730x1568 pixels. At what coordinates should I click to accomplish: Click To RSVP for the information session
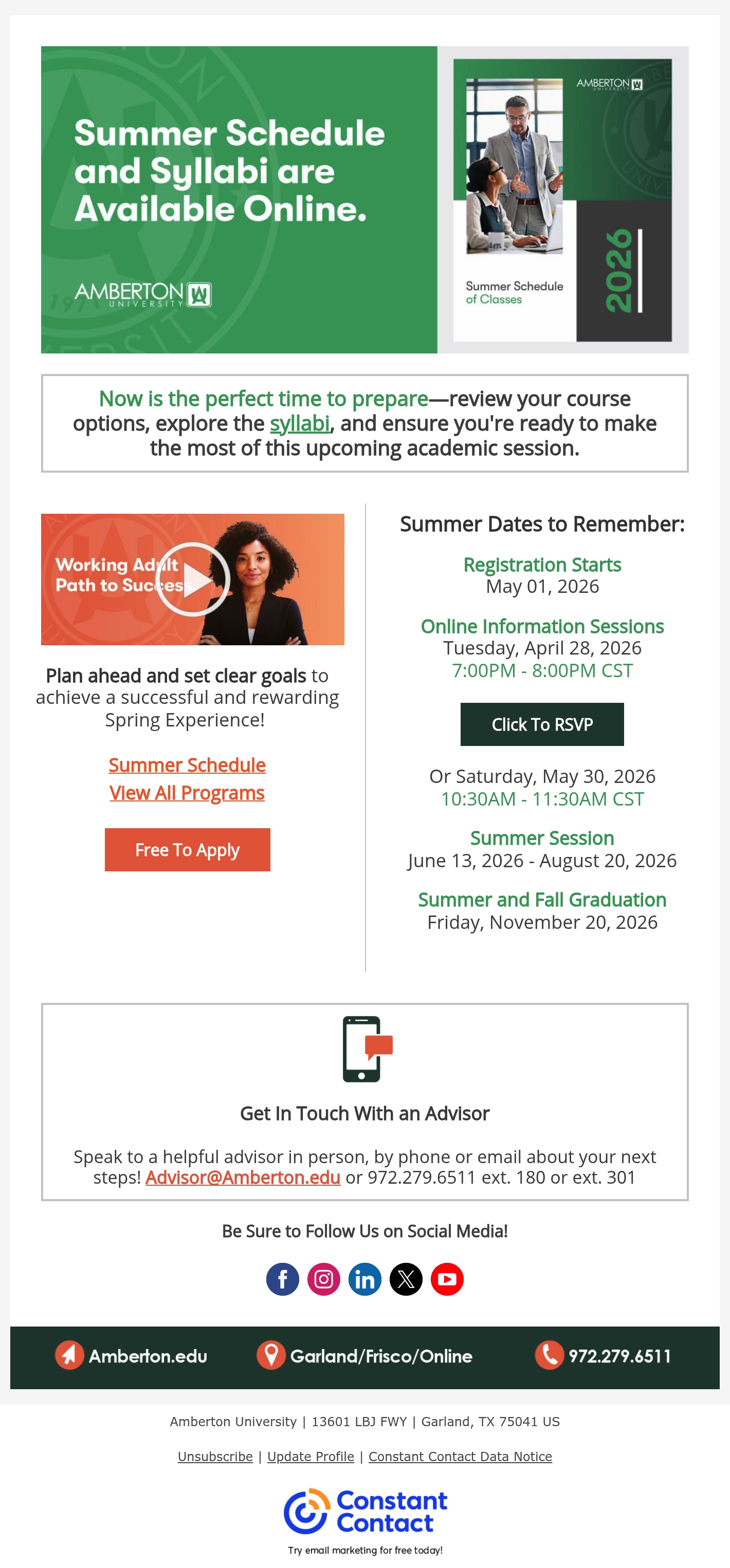542,724
